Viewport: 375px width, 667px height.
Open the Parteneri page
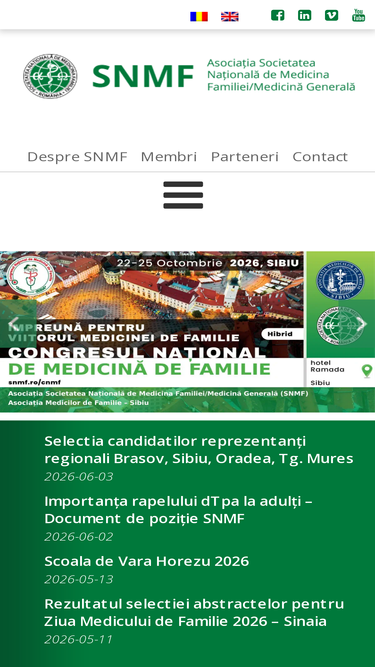(245, 157)
